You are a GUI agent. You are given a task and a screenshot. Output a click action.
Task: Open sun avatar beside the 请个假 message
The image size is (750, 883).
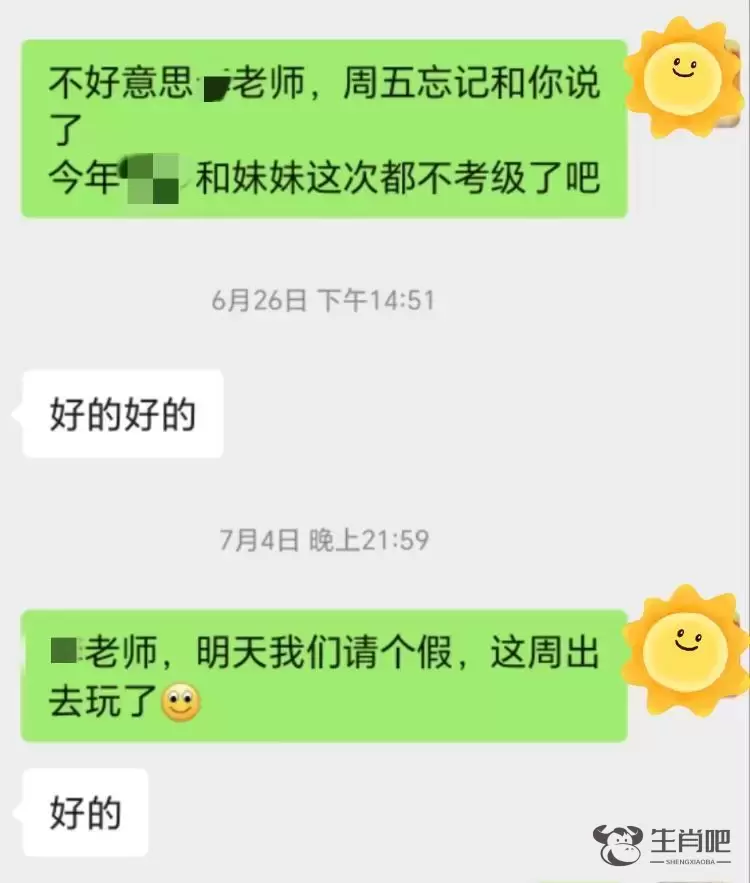coord(684,649)
